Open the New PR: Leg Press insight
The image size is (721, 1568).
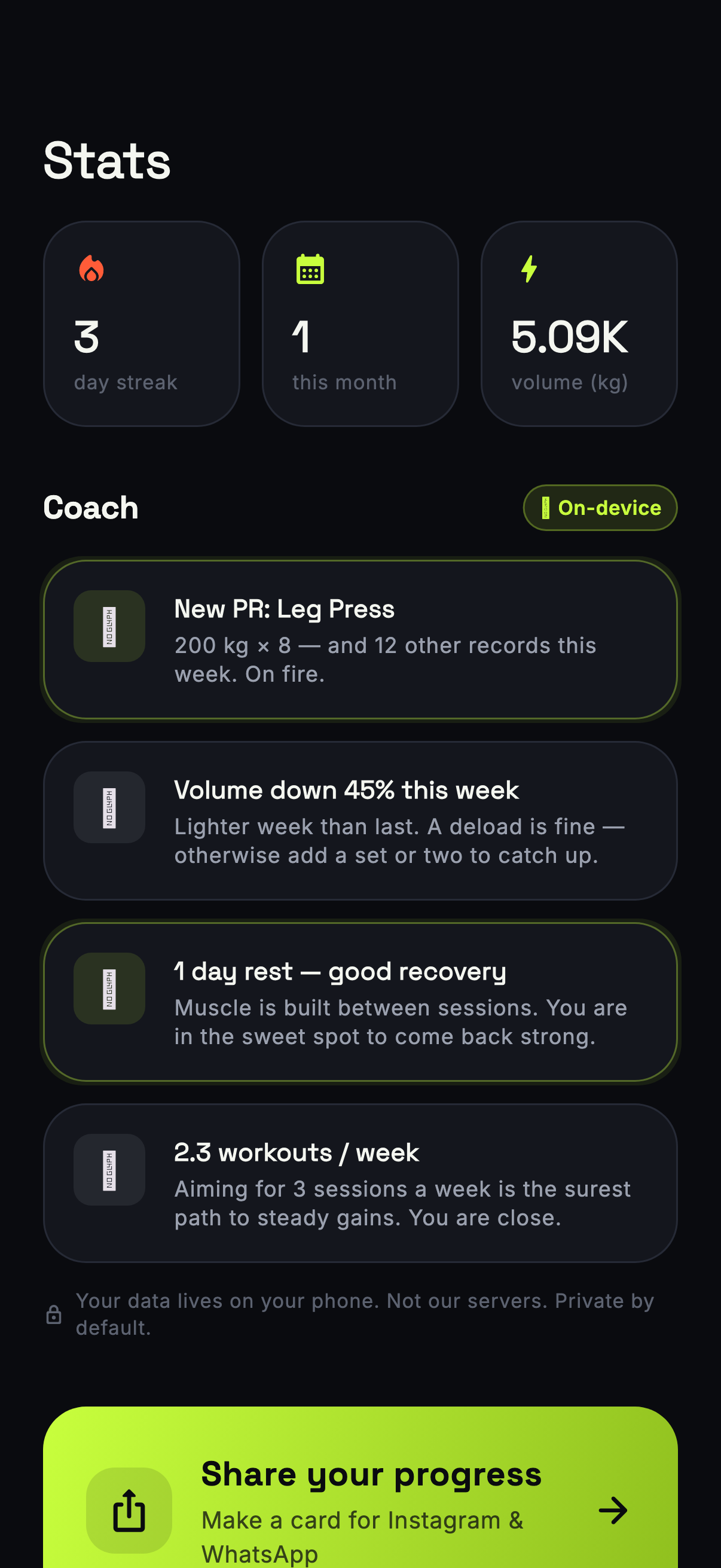point(360,640)
